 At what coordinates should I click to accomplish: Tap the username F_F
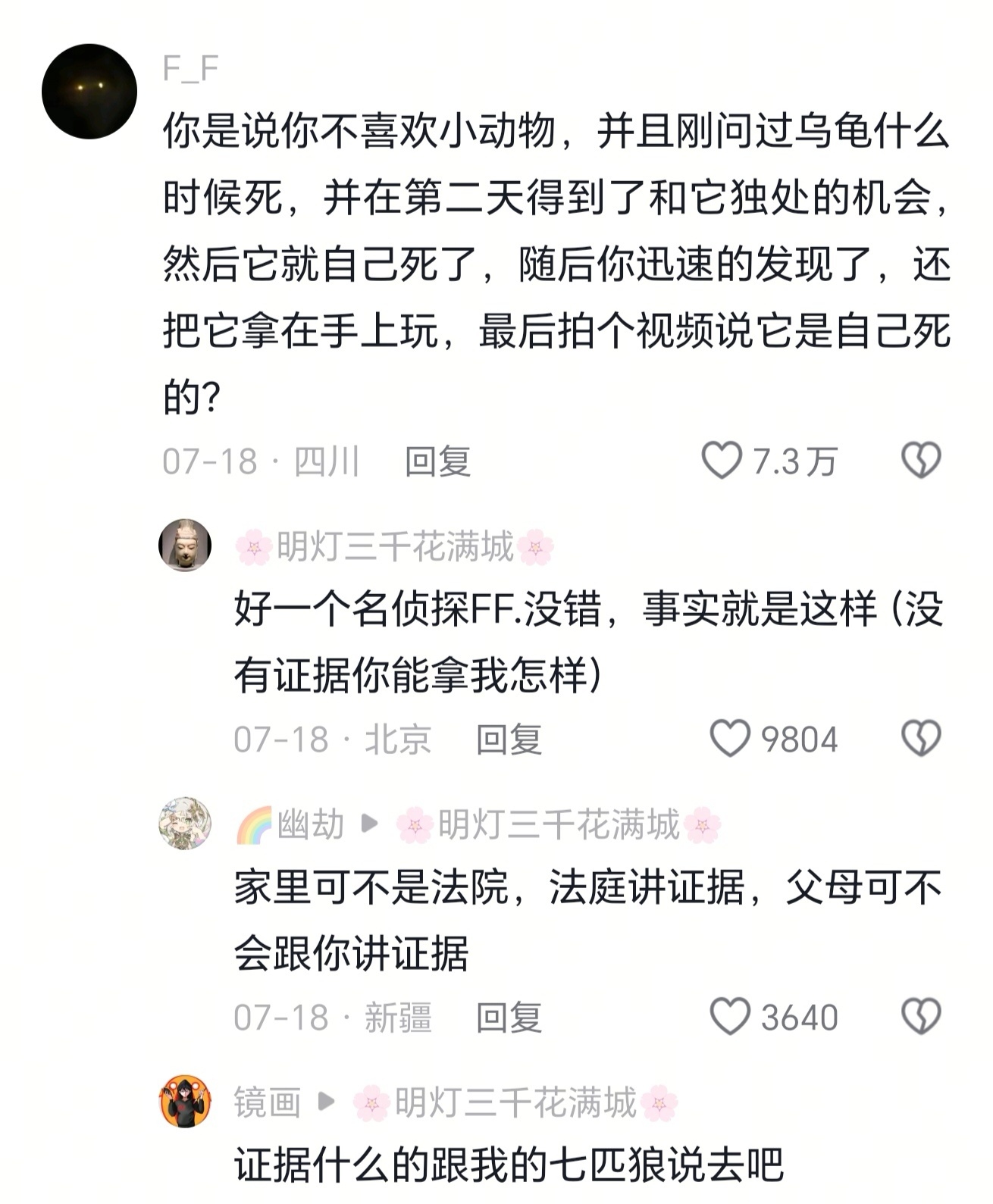point(190,69)
